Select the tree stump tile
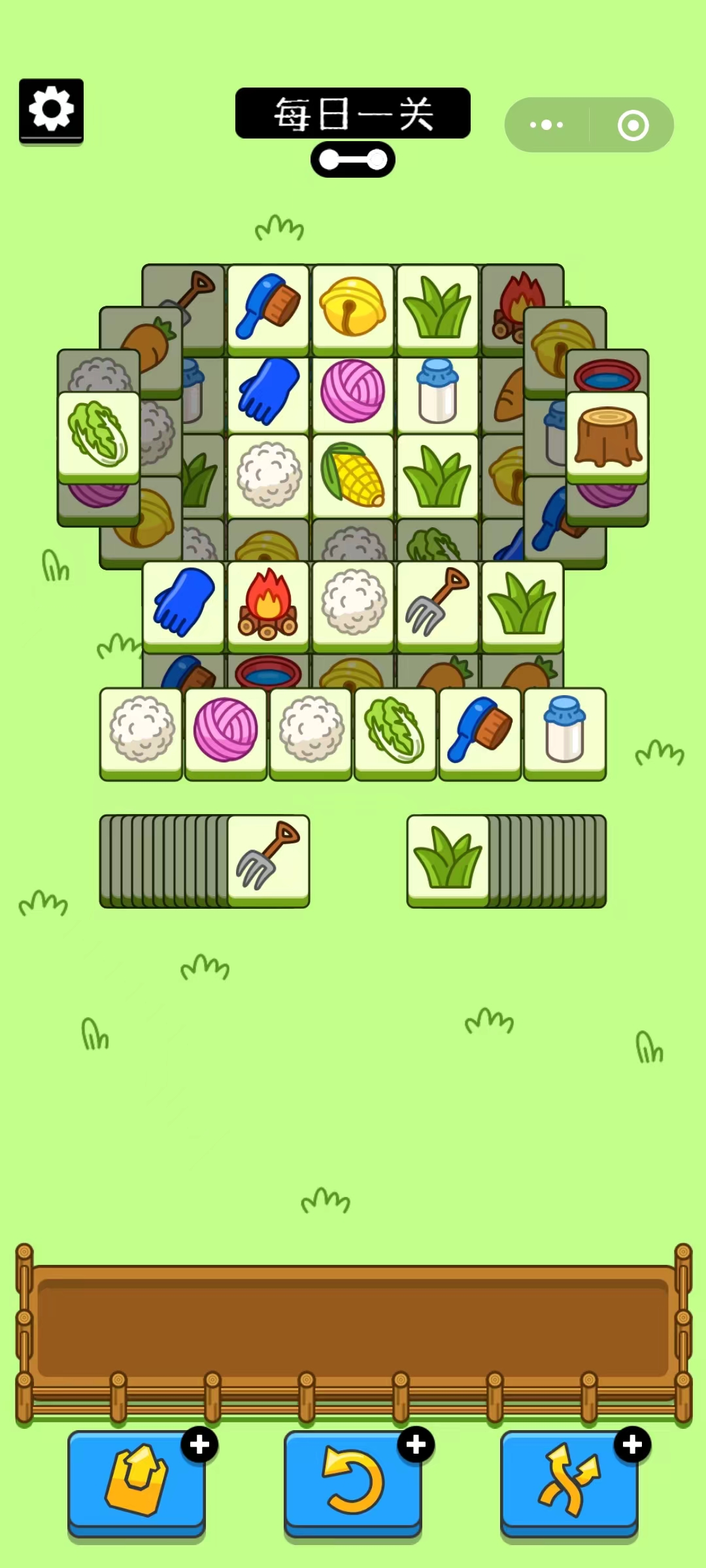The width and height of the screenshot is (706, 1568). (607, 436)
